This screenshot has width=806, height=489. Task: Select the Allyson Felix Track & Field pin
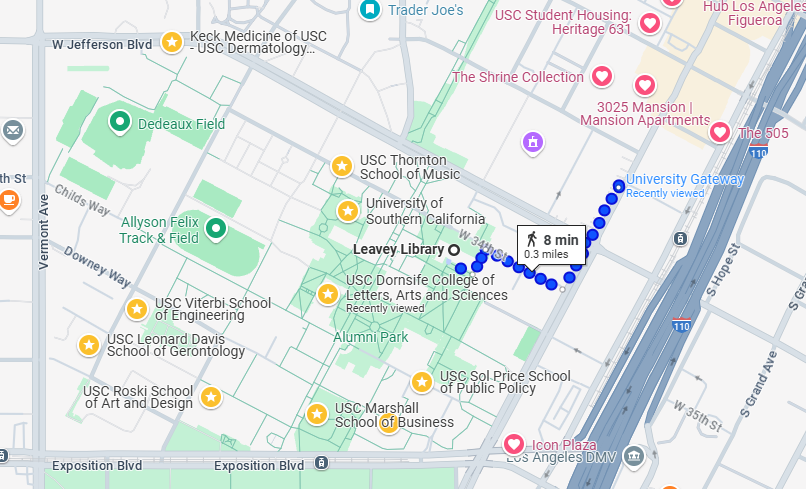(x=215, y=231)
